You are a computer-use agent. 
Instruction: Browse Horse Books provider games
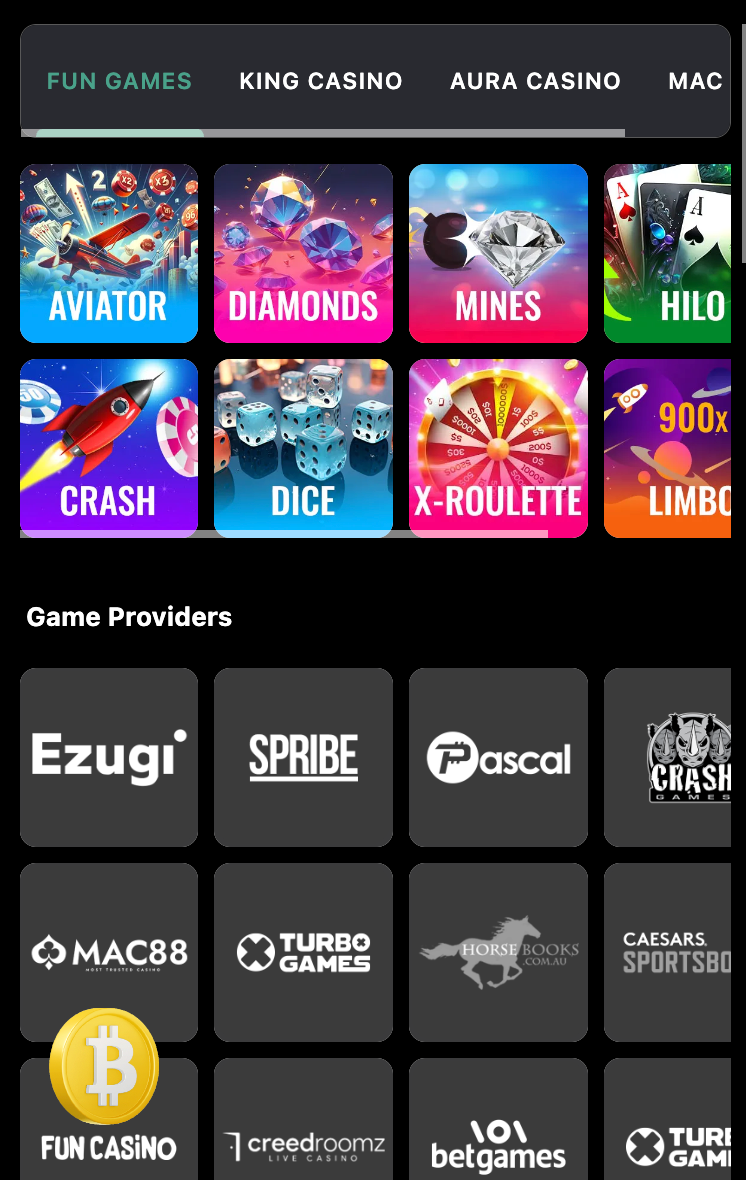coord(498,952)
